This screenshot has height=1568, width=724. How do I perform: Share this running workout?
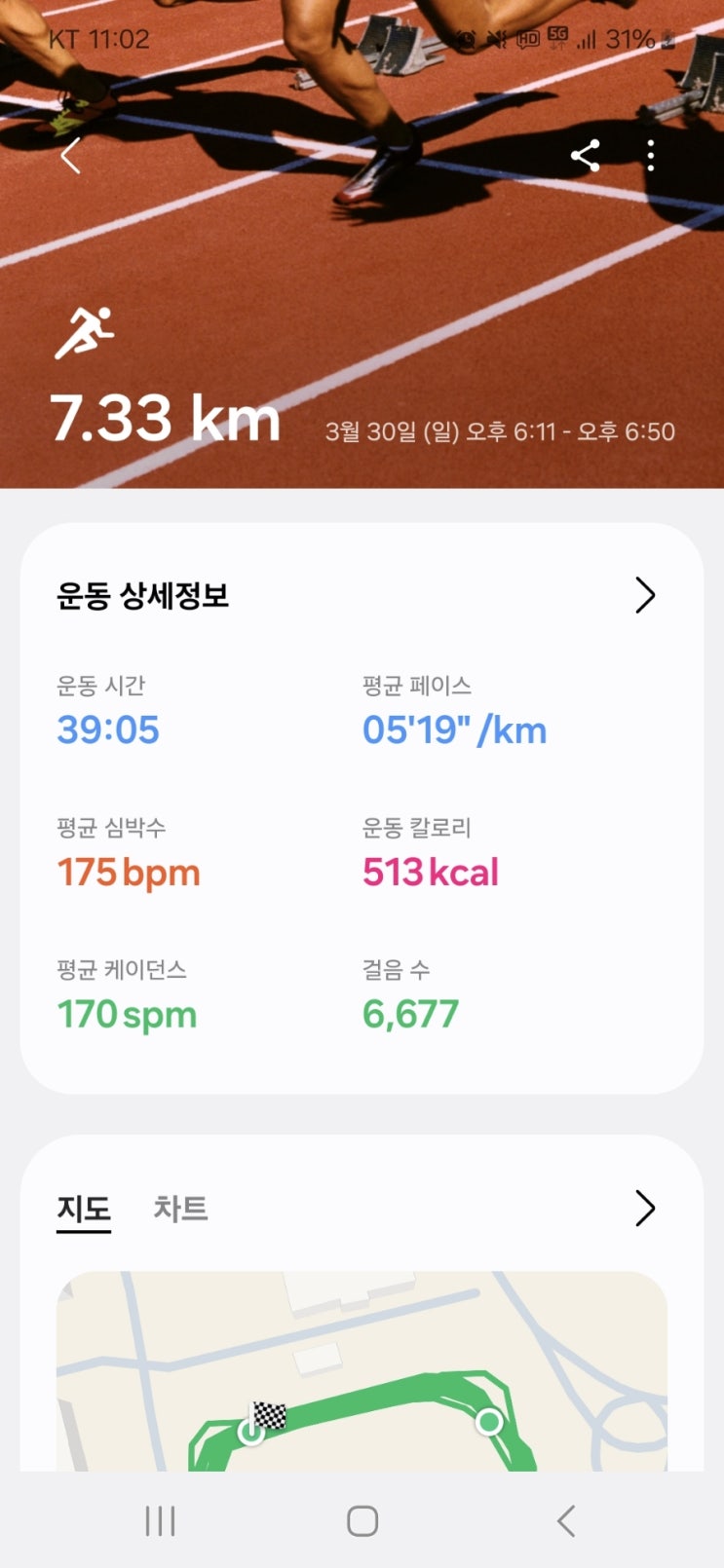(585, 156)
